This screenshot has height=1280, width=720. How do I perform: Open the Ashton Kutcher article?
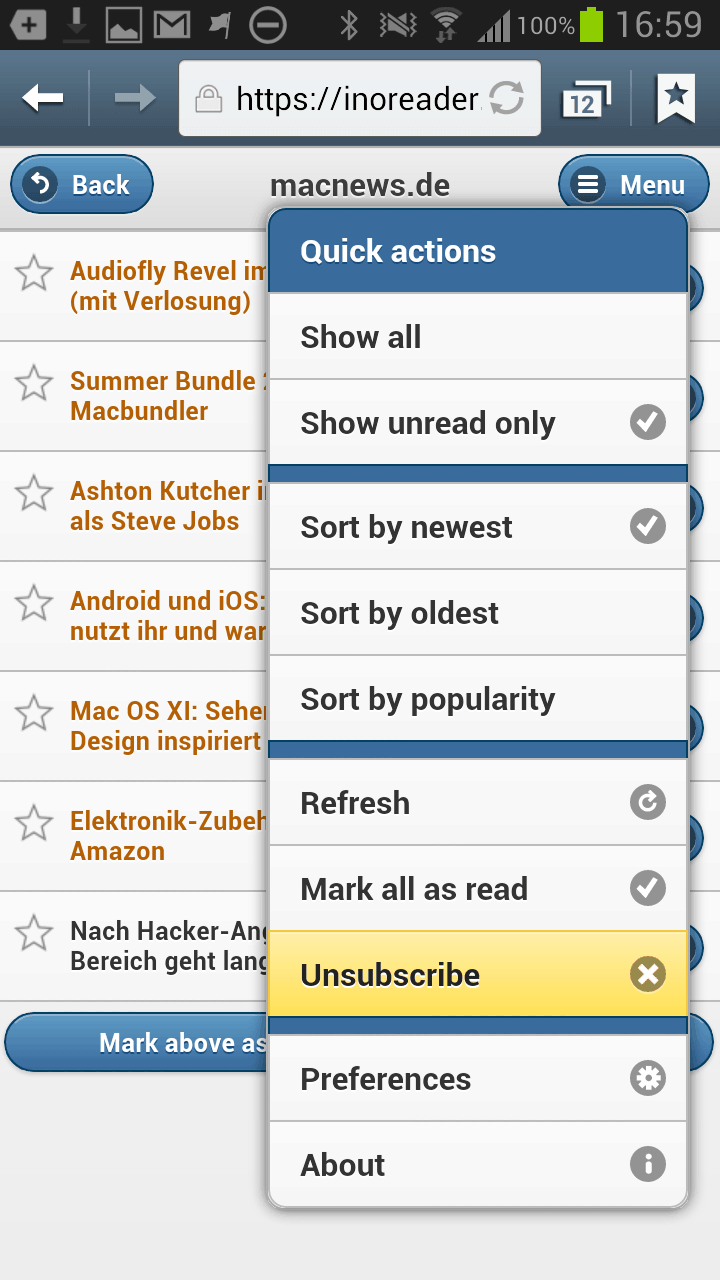coord(165,506)
